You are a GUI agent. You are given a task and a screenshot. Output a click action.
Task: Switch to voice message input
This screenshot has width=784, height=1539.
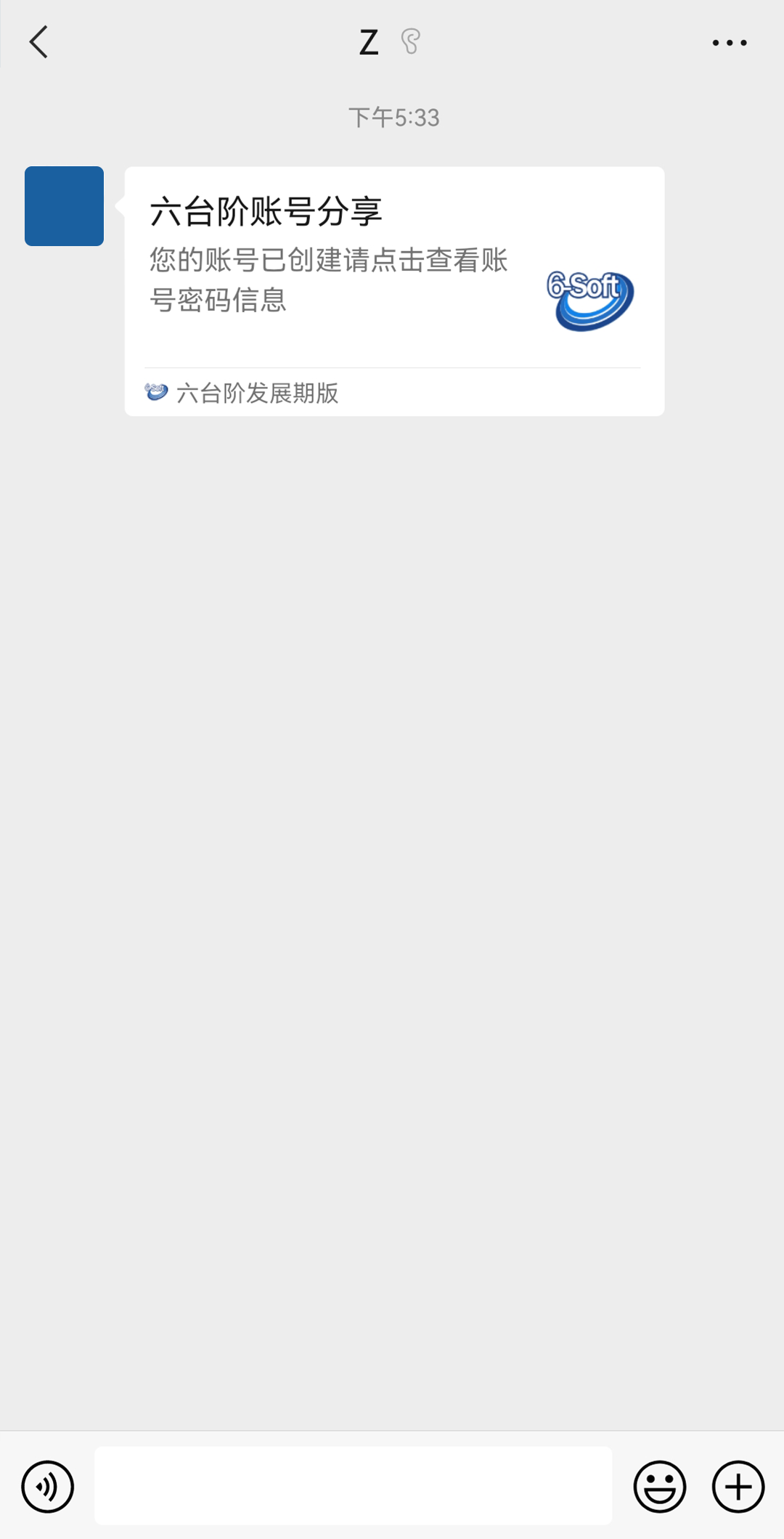coord(48,1486)
